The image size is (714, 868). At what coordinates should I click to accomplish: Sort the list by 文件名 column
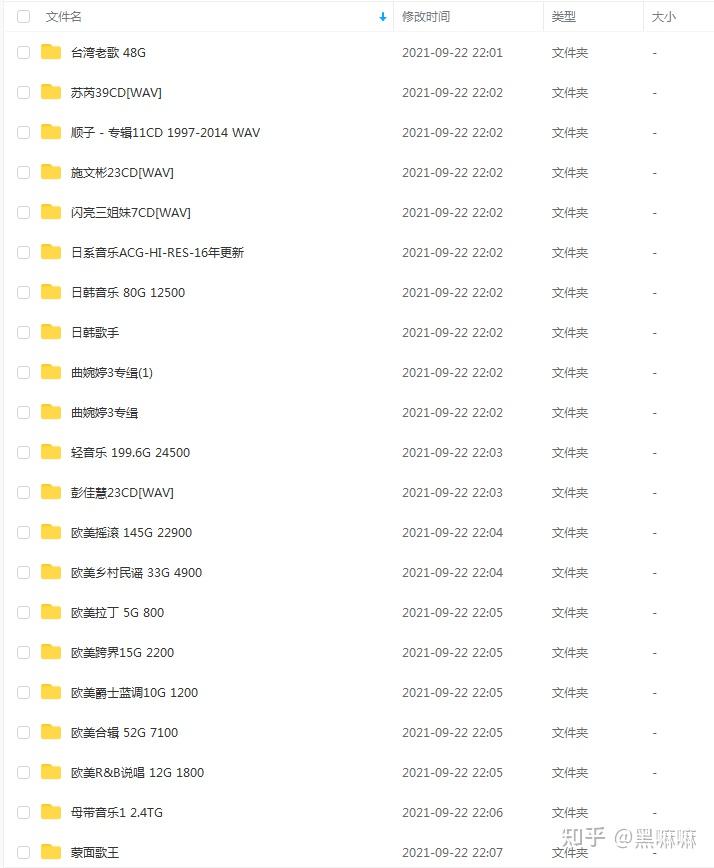(64, 17)
